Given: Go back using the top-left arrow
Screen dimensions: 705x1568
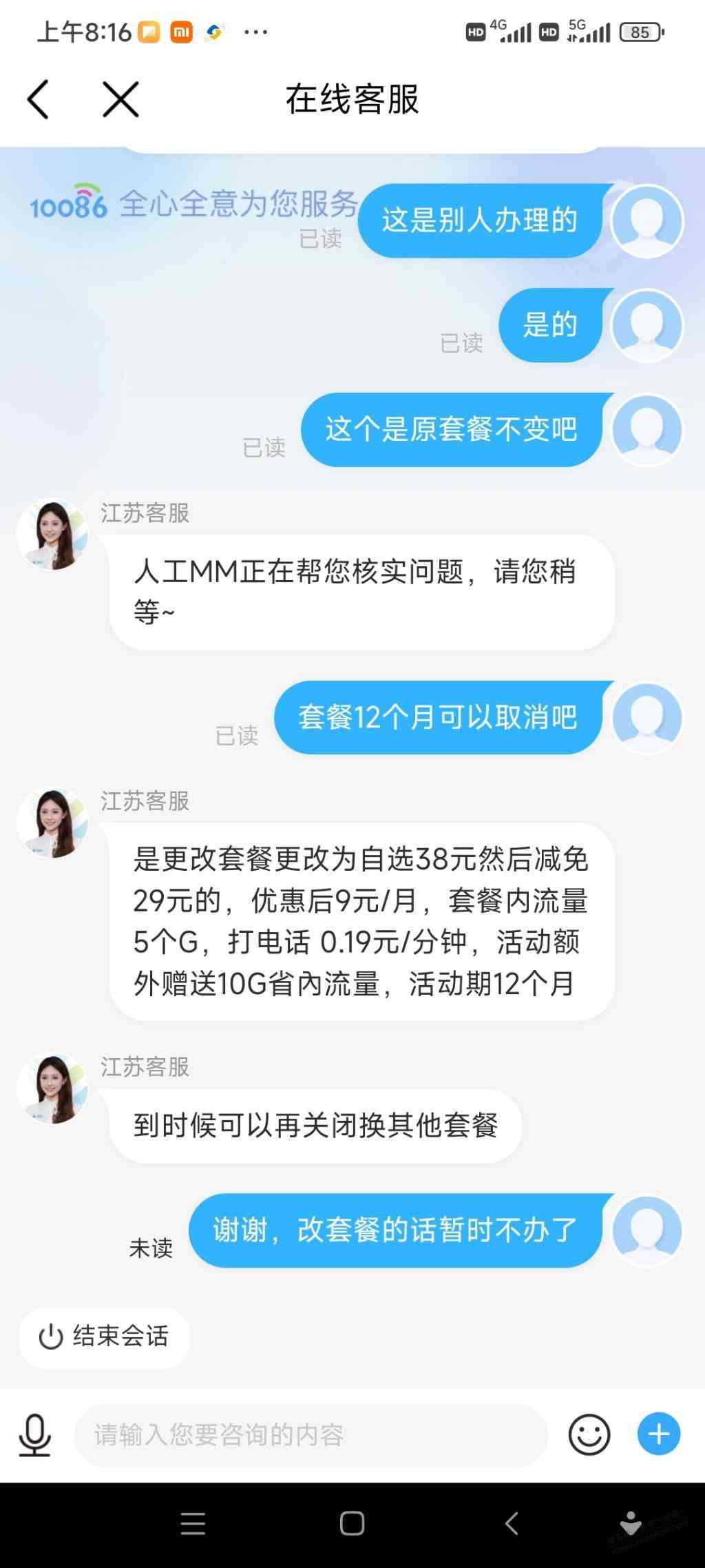Looking at the screenshot, I should click(x=39, y=99).
